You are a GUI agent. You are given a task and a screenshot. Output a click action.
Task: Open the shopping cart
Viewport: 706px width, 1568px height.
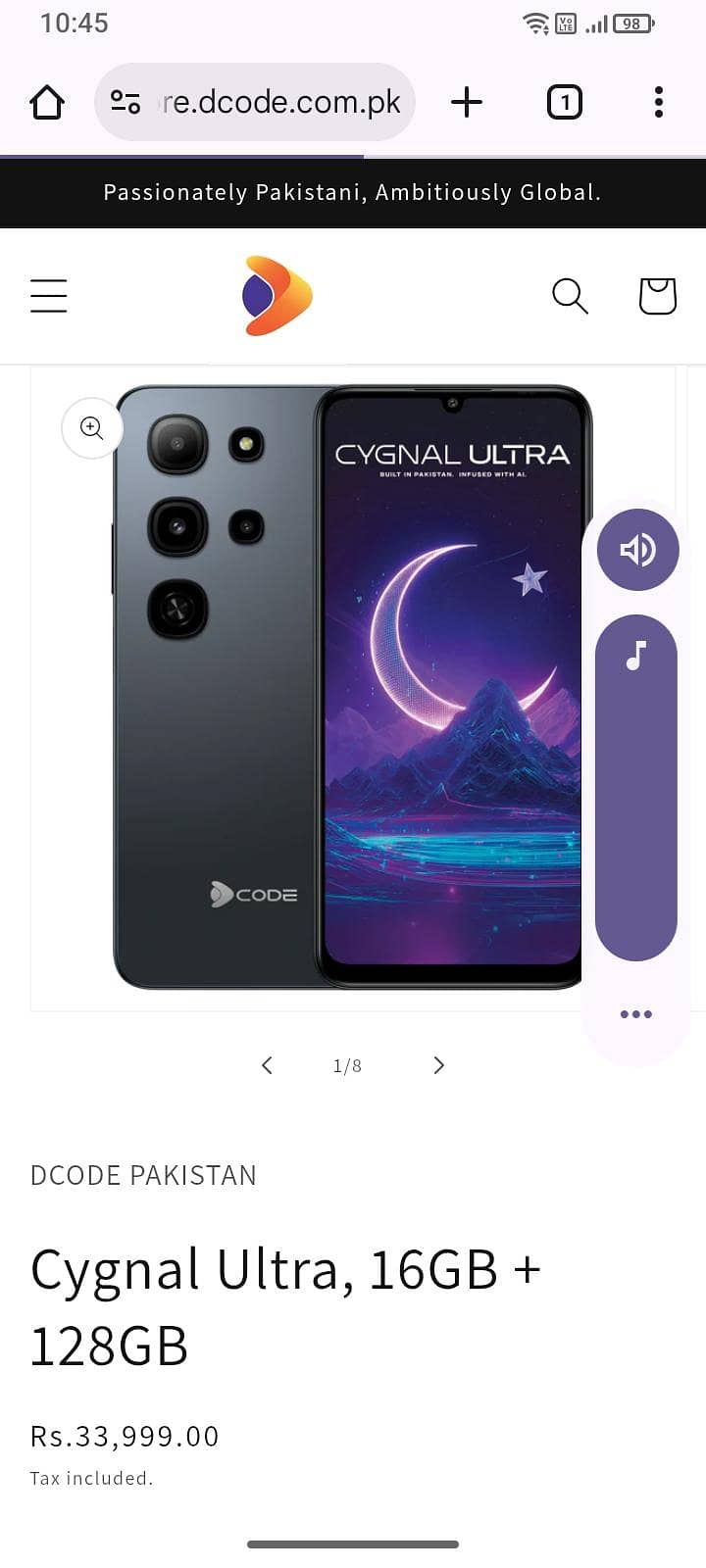click(x=657, y=295)
